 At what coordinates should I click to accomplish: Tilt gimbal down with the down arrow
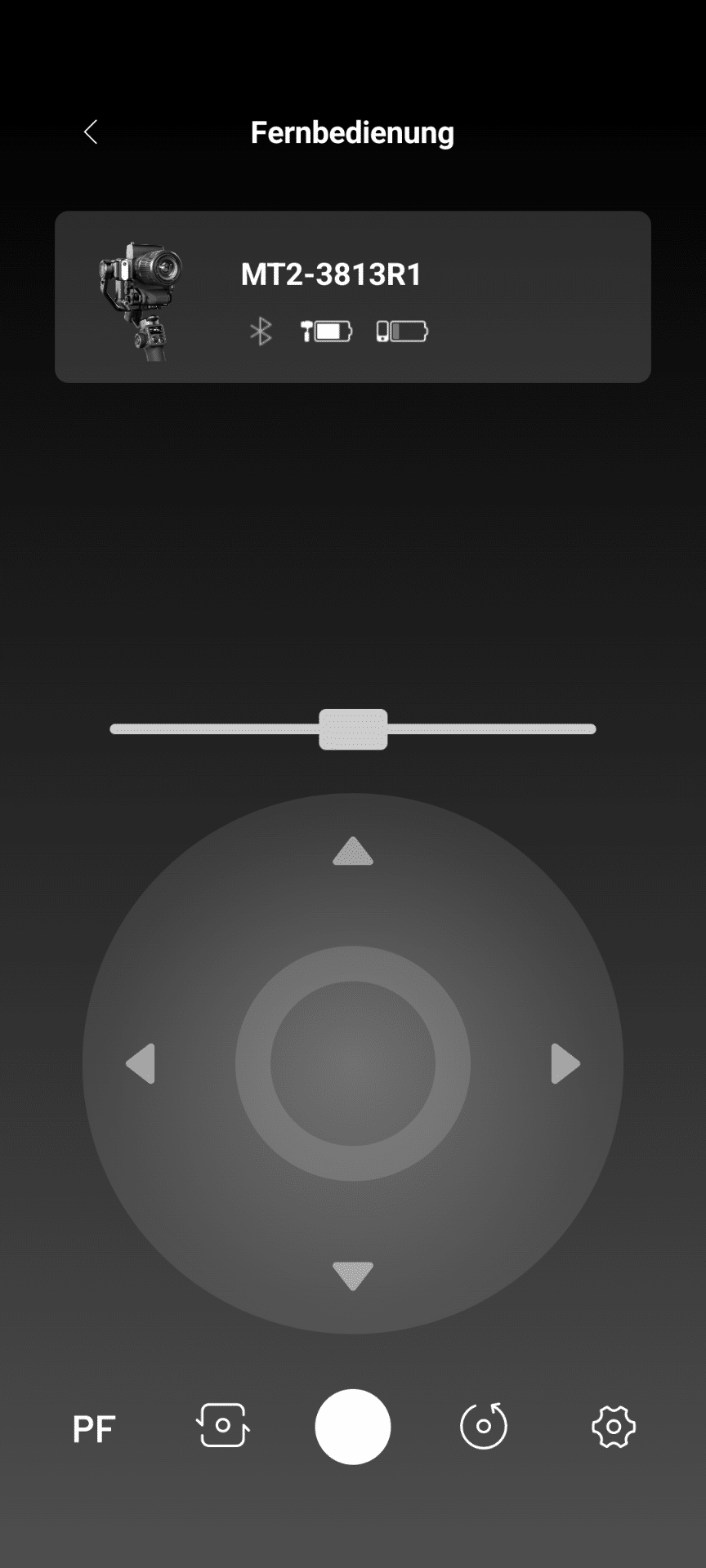pos(353,1275)
